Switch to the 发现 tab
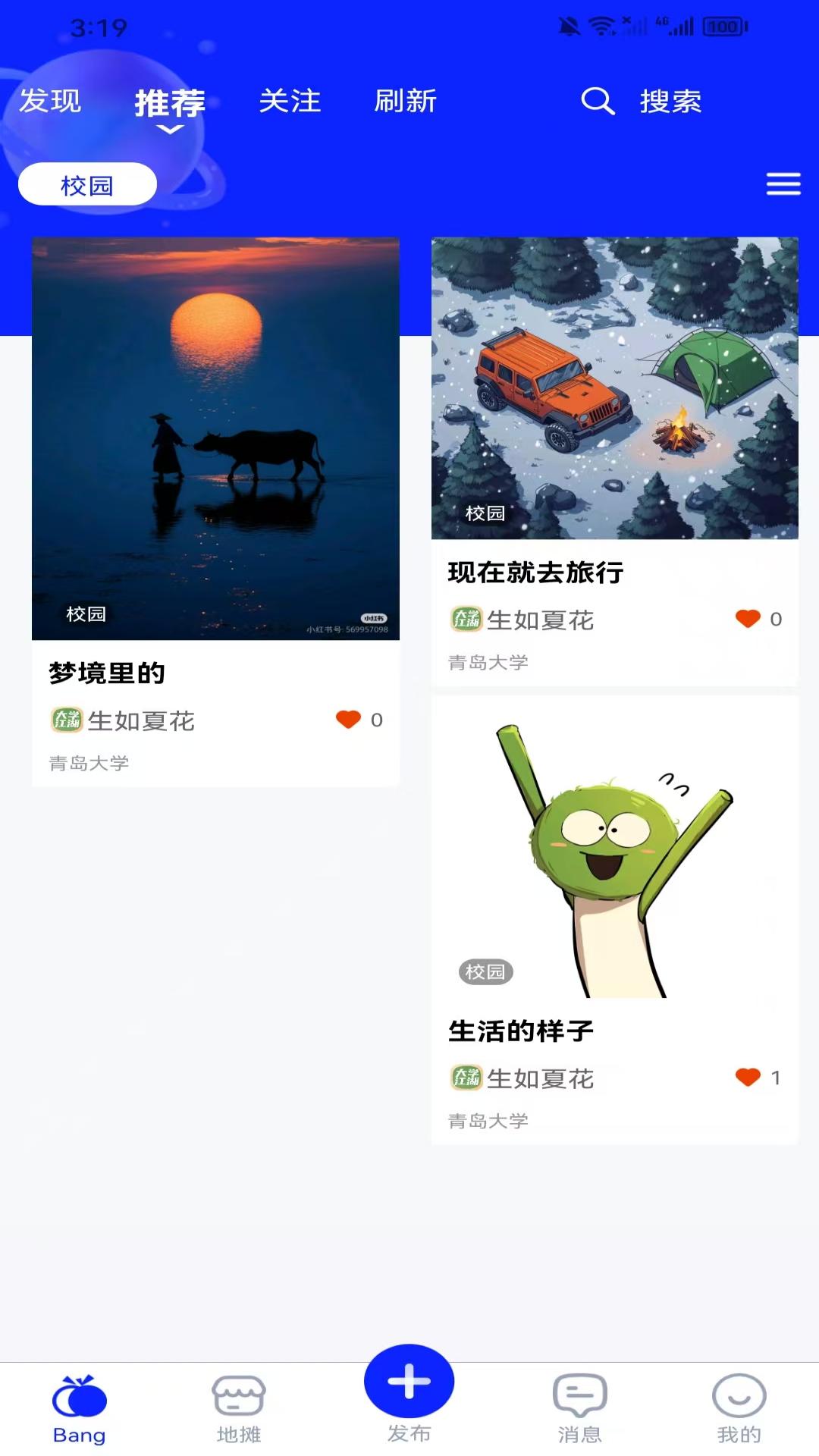 click(50, 101)
